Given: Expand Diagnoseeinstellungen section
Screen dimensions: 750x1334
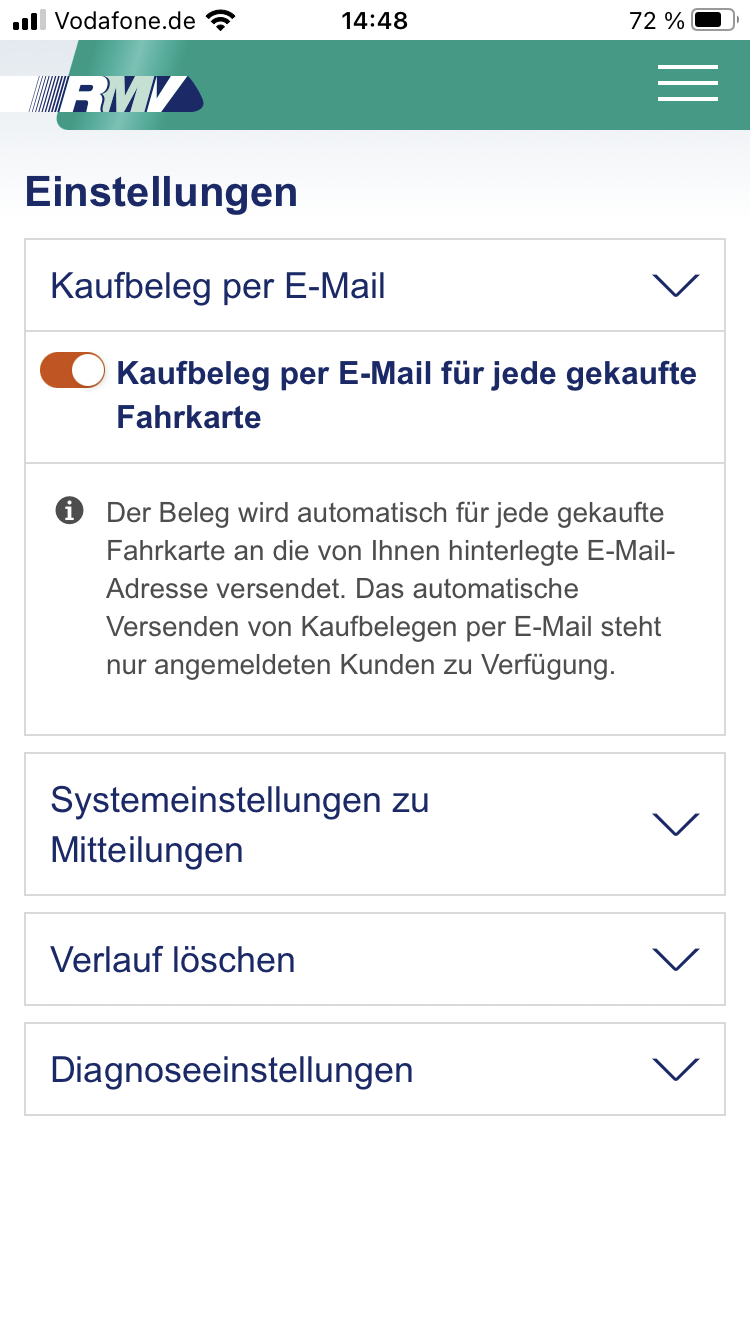Looking at the screenshot, I should [675, 1070].
